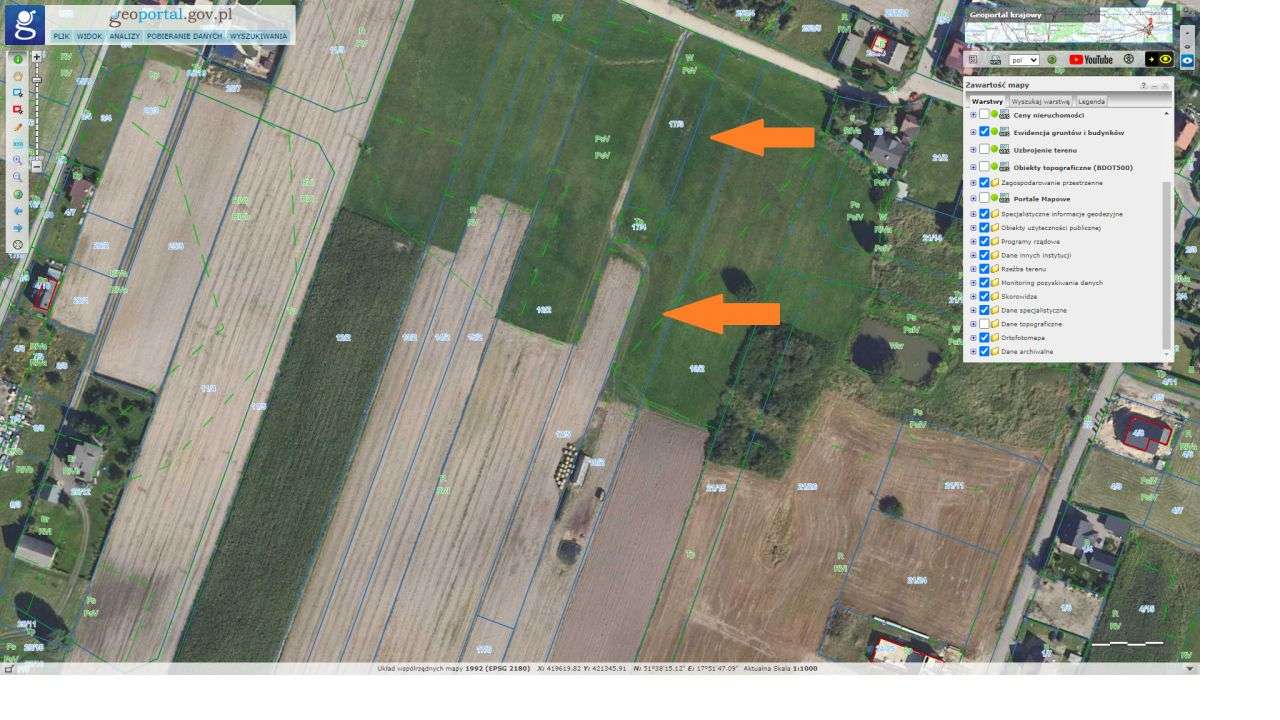The height and width of the screenshot is (720, 1280).
Task: Open the language dropdown showing pol
Action: pyautogui.click(x=1024, y=60)
